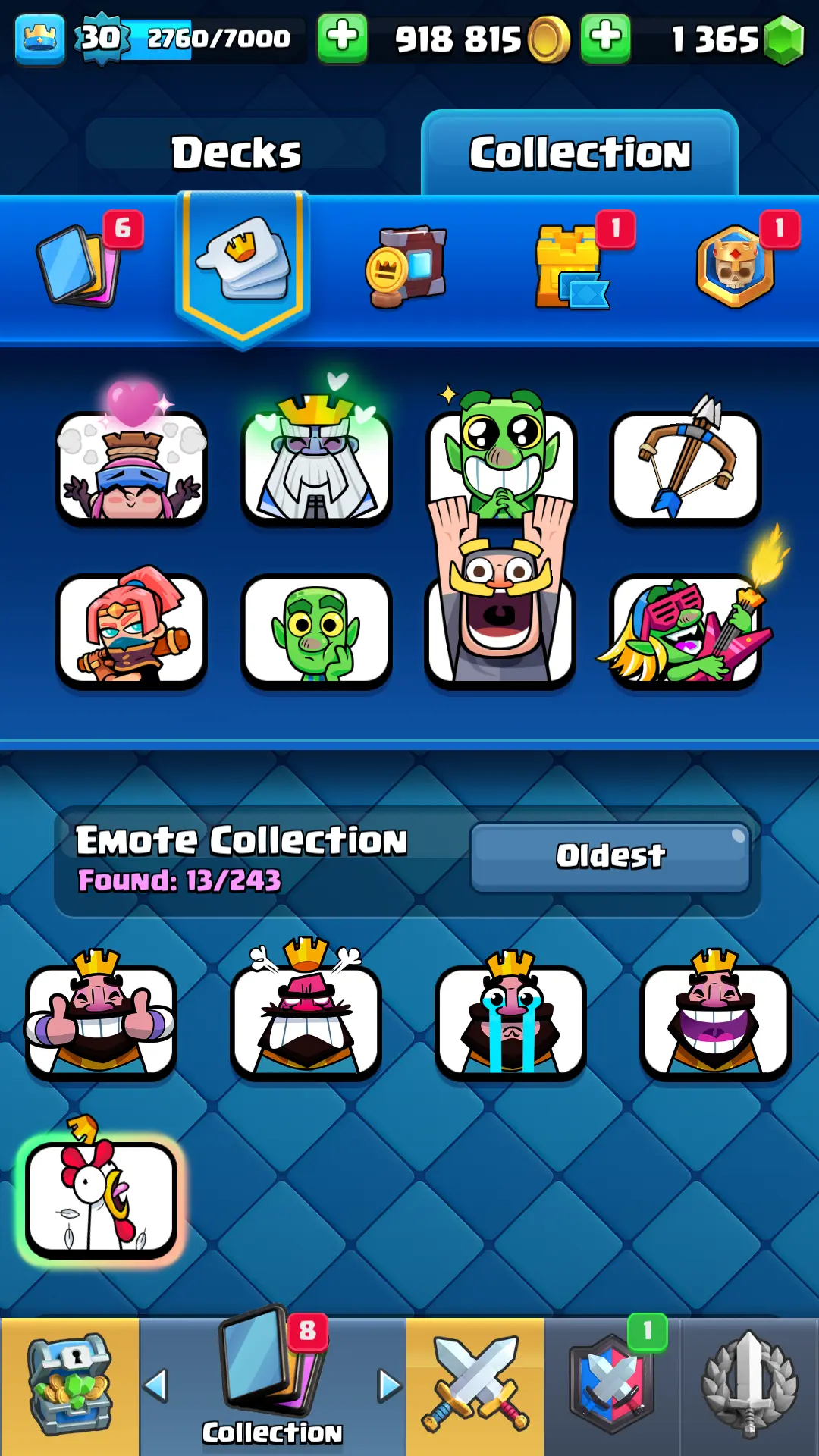Select the angry king emote
This screenshot has height=1456, width=819.
pyautogui.click(x=306, y=1021)
